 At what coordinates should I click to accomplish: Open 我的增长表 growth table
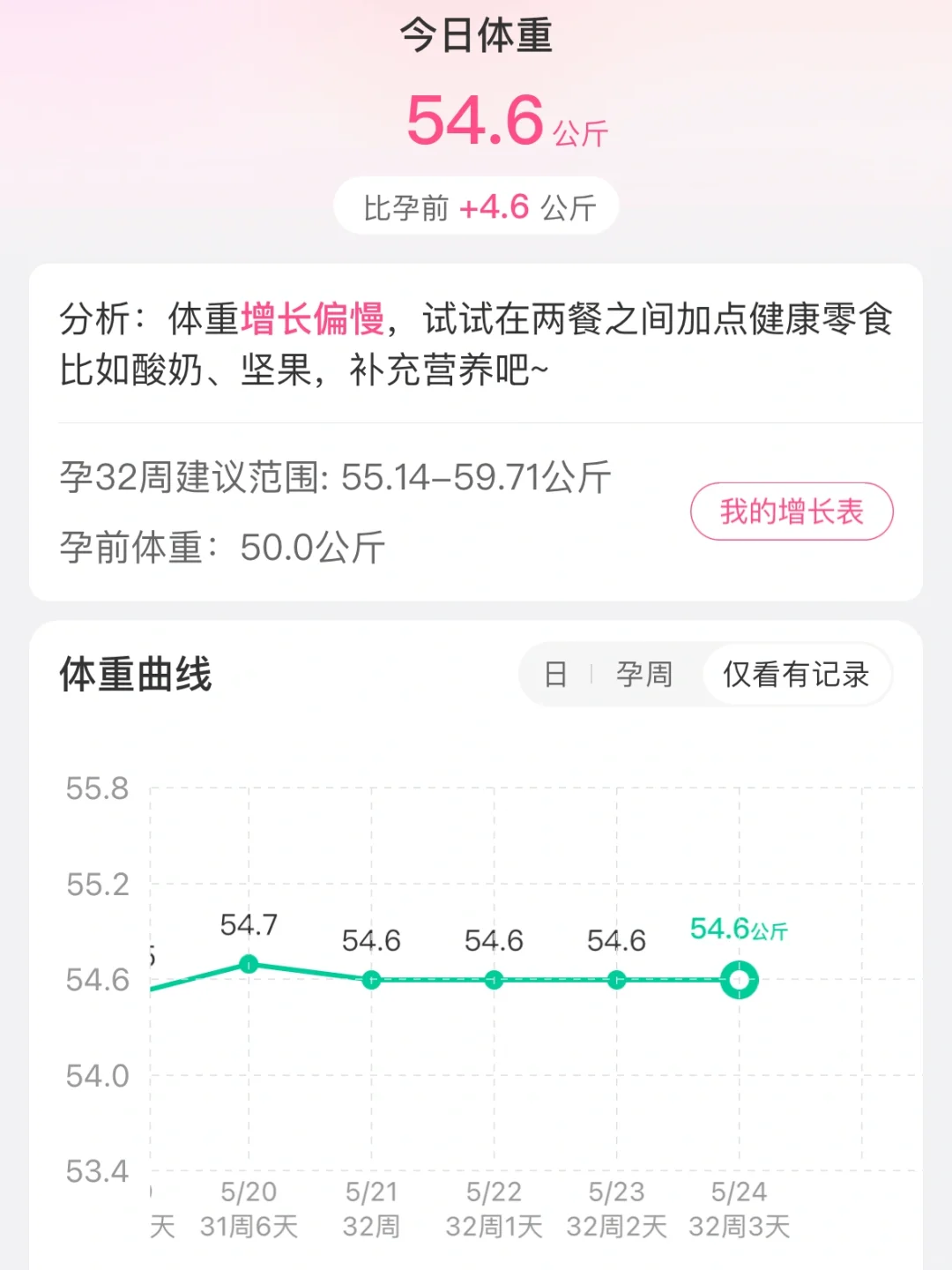pos(791,512)
